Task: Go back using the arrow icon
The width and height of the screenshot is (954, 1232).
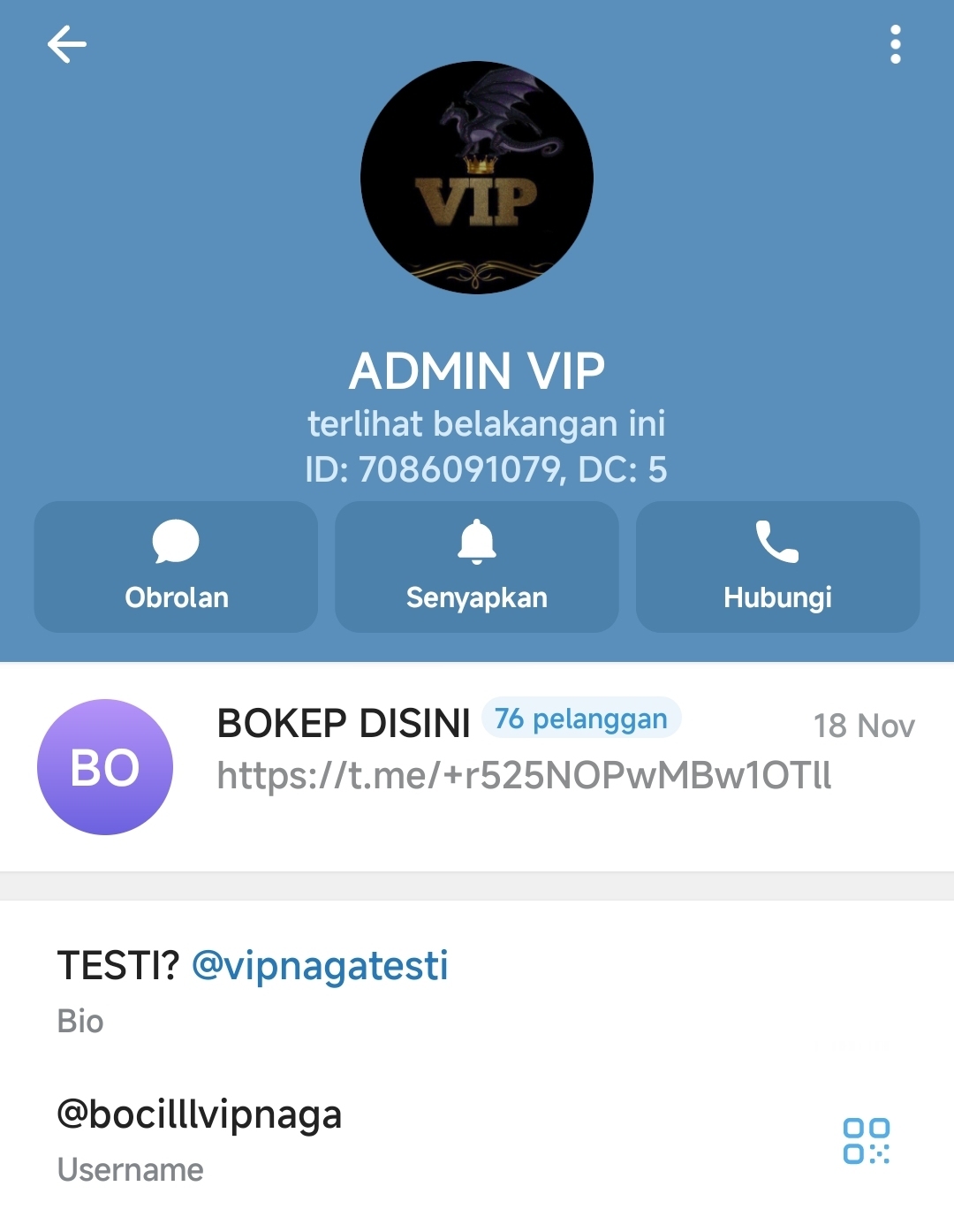Action: (x=67, y=45)
